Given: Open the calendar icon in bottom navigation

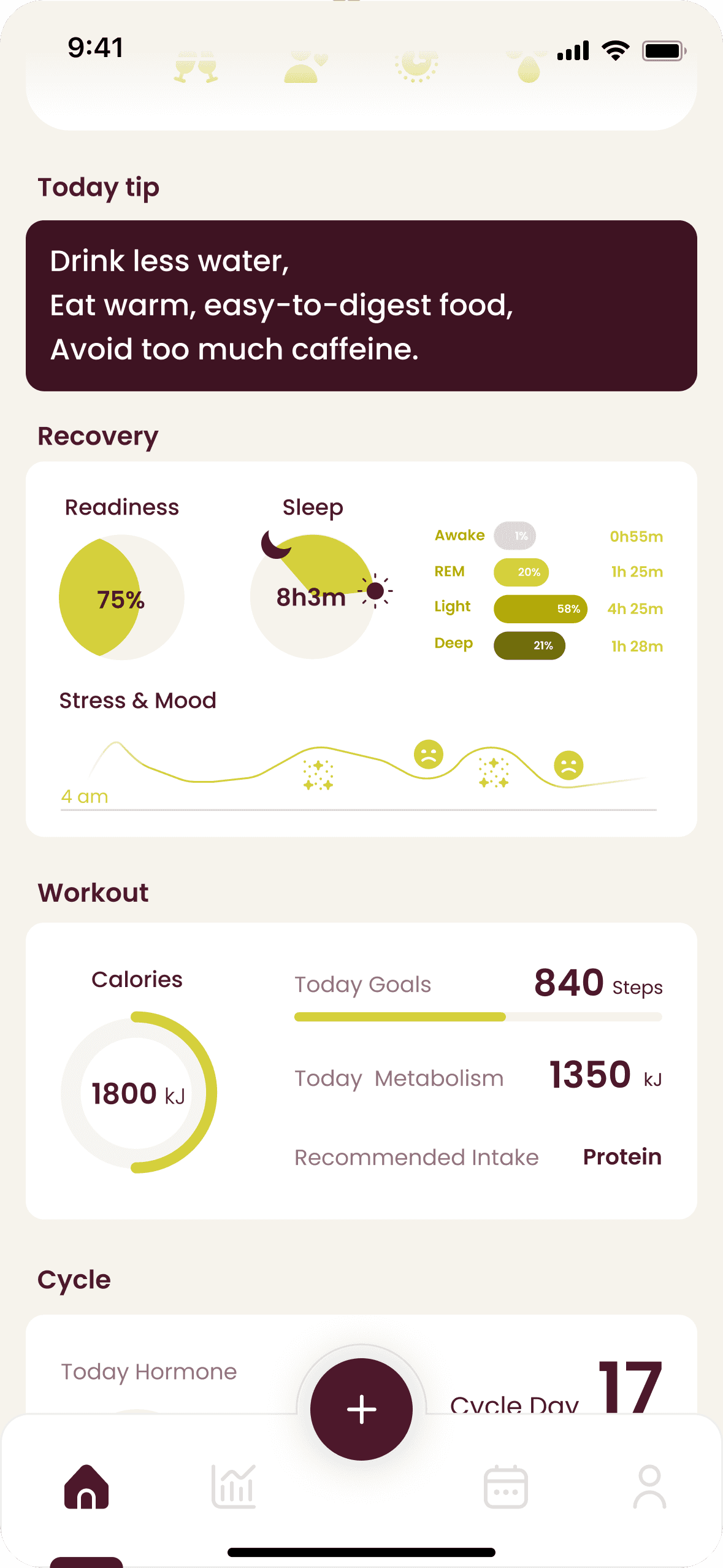Looking at the screenshot, I should click(505, 1488).
